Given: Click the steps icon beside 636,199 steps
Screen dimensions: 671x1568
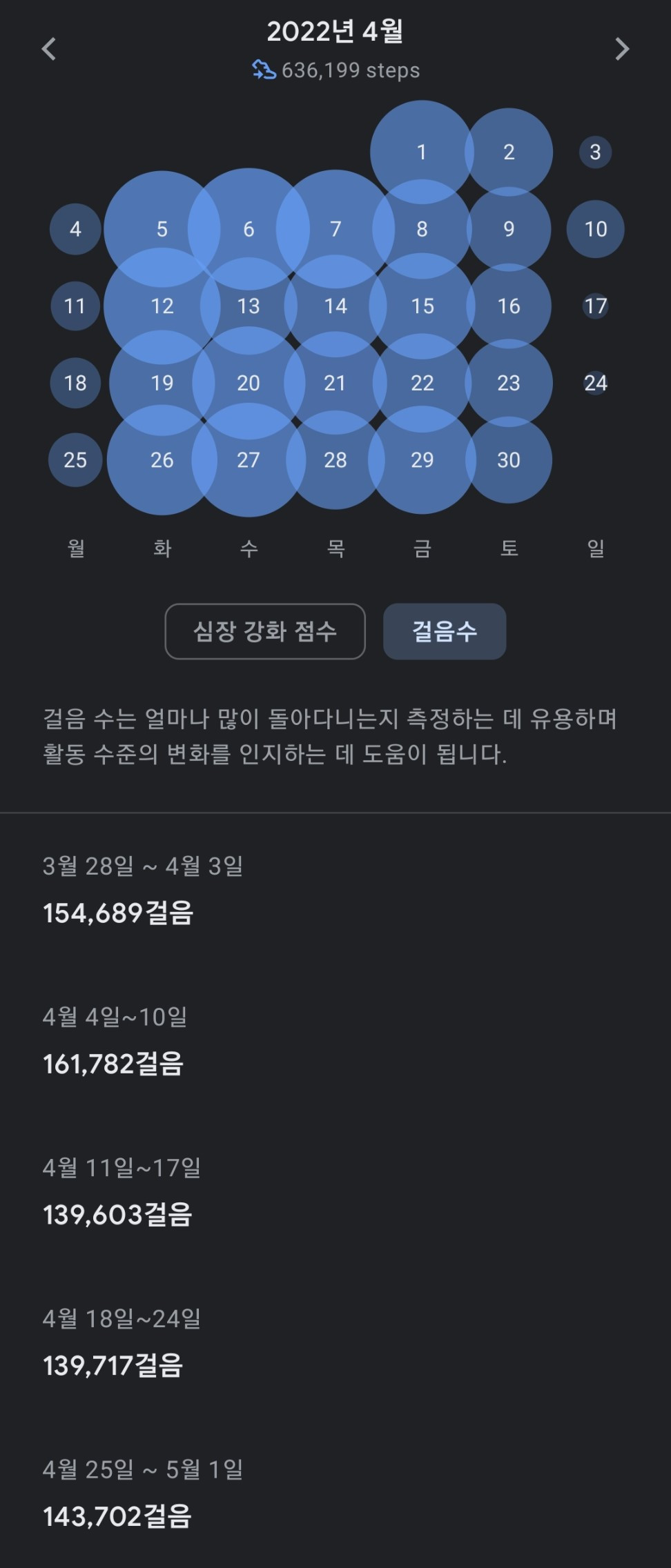Looking at the screenshot, I should [266, 70].
